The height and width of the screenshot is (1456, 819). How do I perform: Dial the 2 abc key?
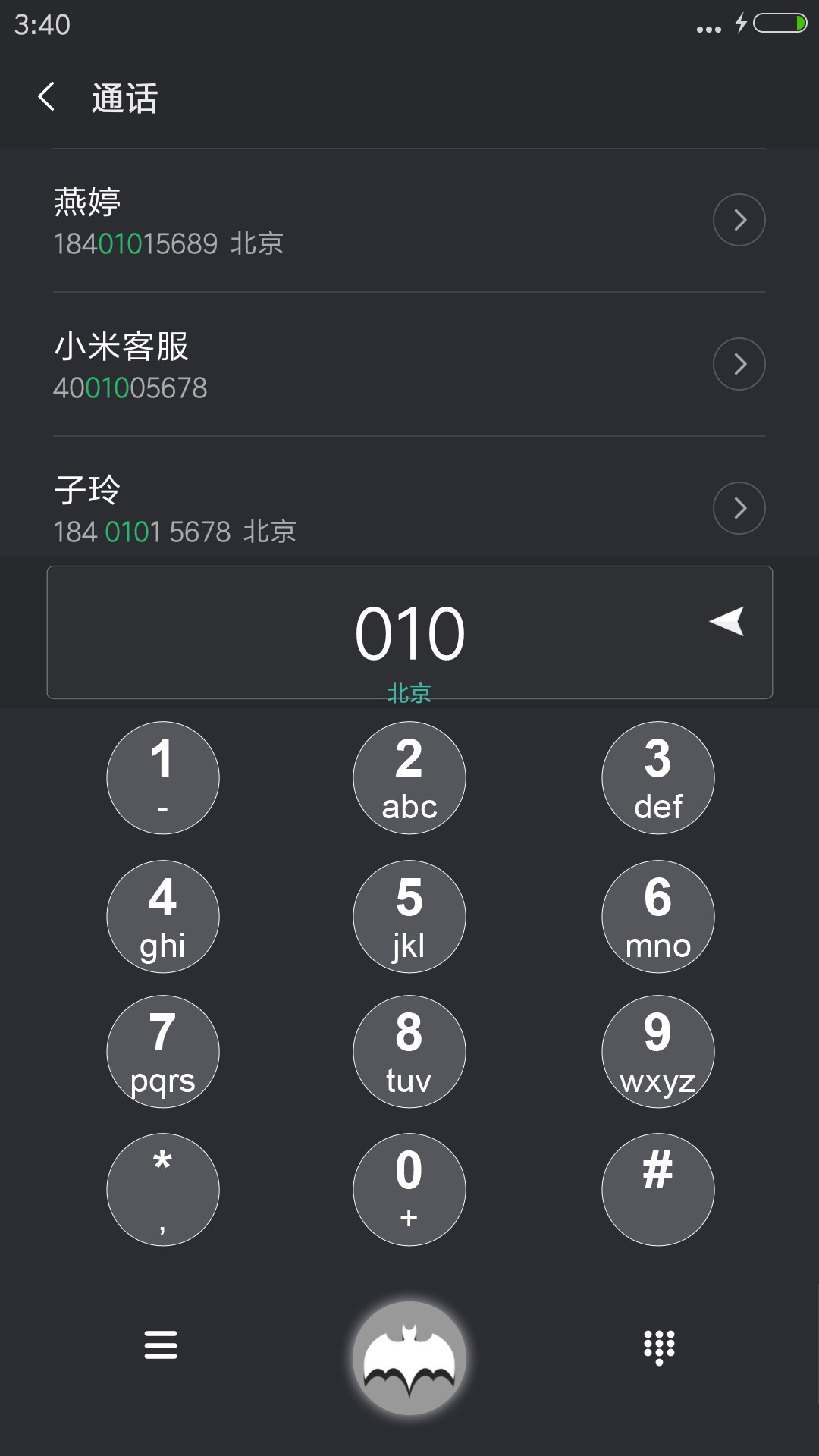(409, 778)
